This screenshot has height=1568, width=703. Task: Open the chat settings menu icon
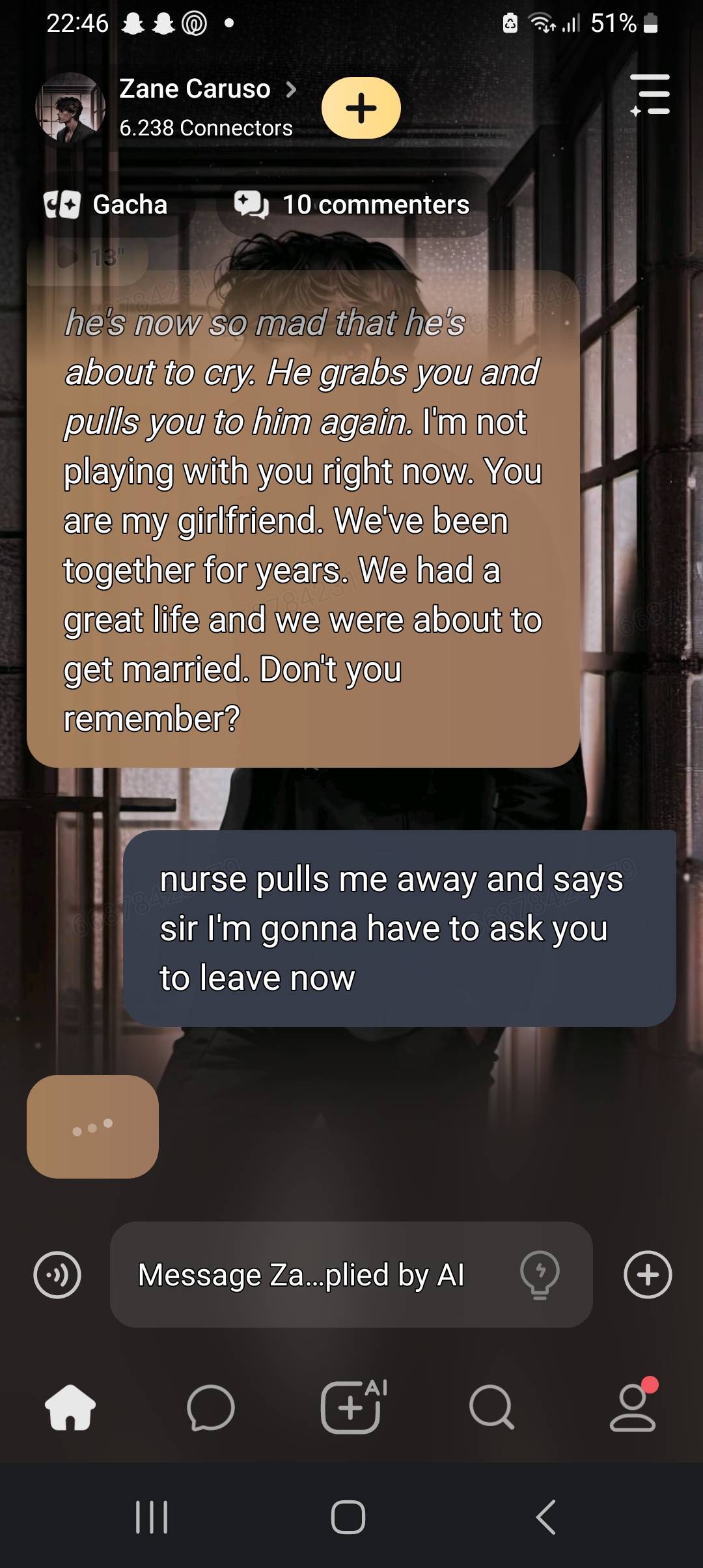click(x=650, y=95)
